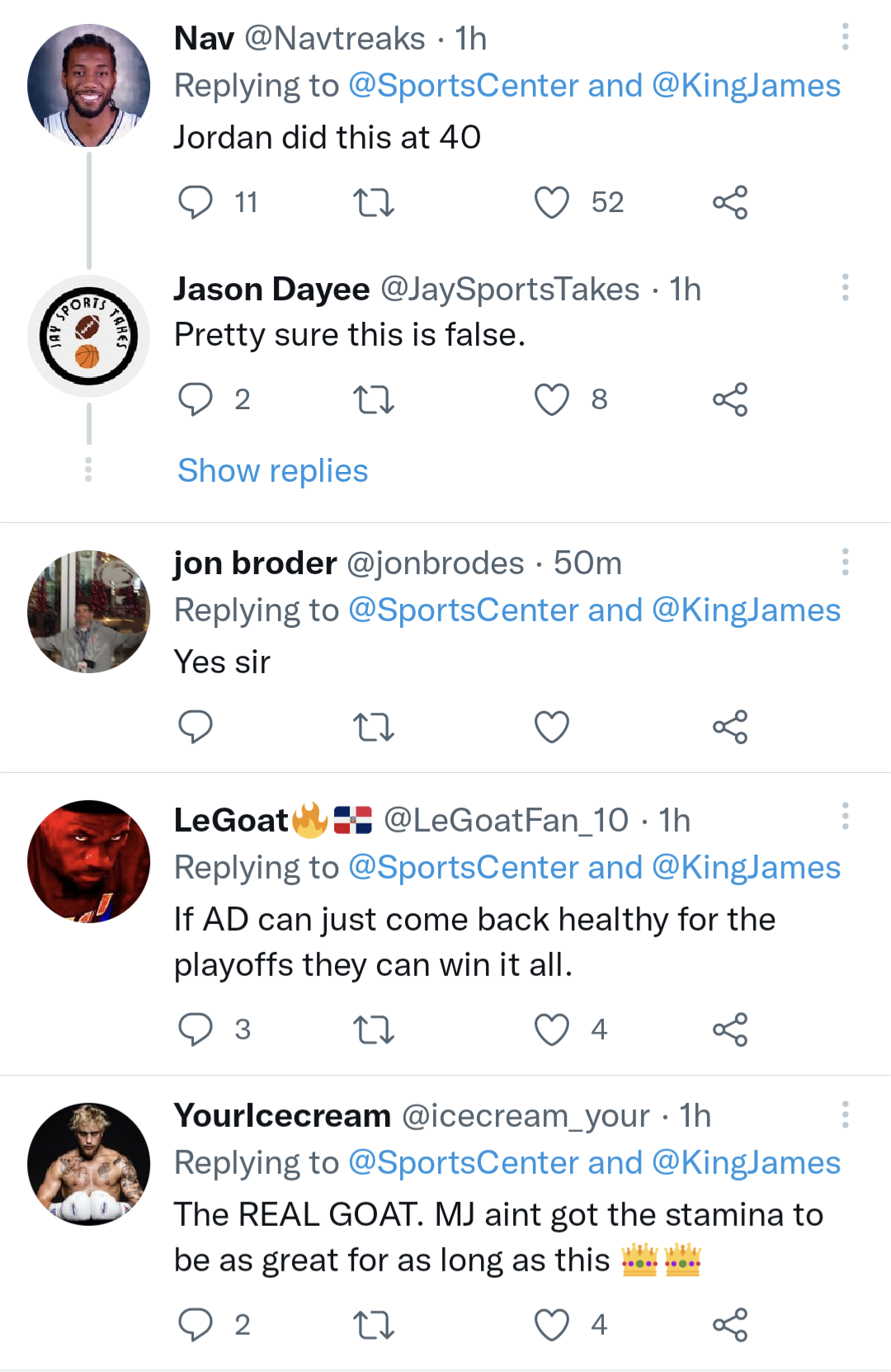Share jon broder's tweet
The image size is (891, 1372).
point(729,727)
